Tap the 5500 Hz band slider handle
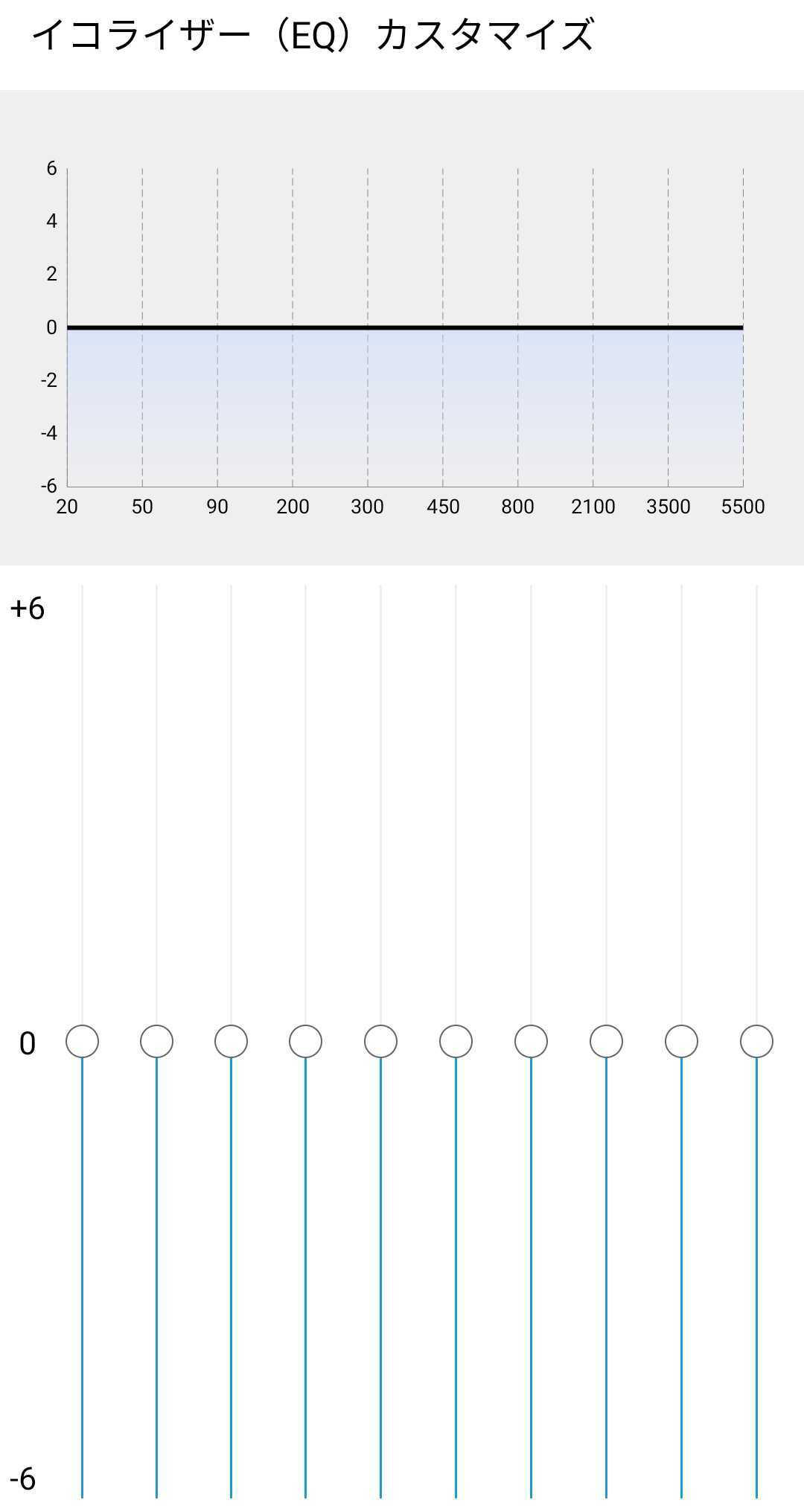 click(x=756, y=1041)
